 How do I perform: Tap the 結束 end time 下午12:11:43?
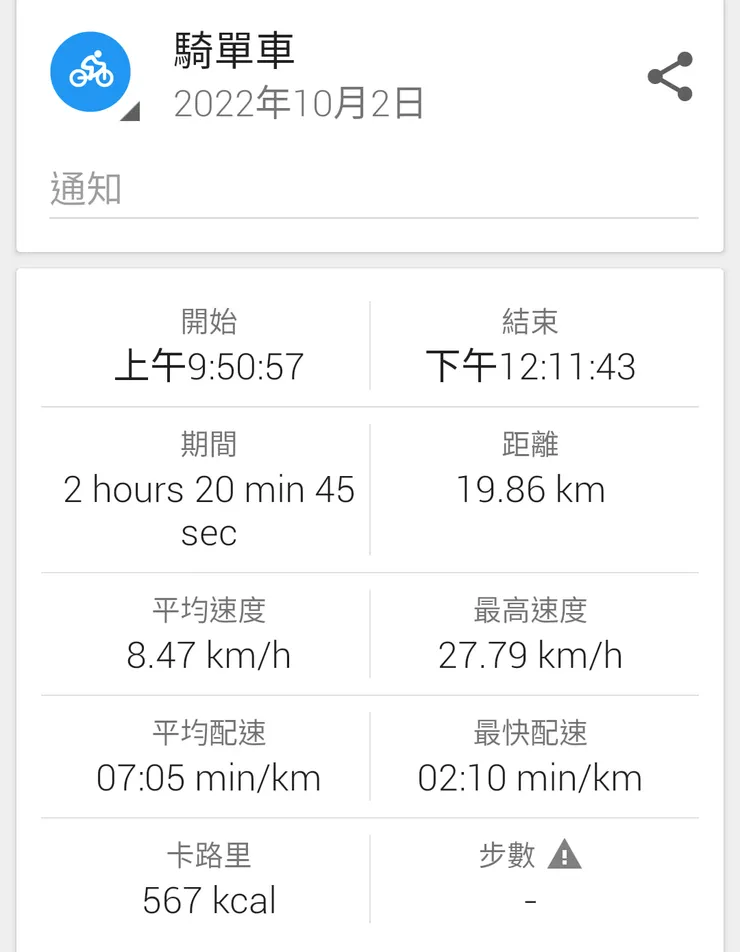(530, 367)
